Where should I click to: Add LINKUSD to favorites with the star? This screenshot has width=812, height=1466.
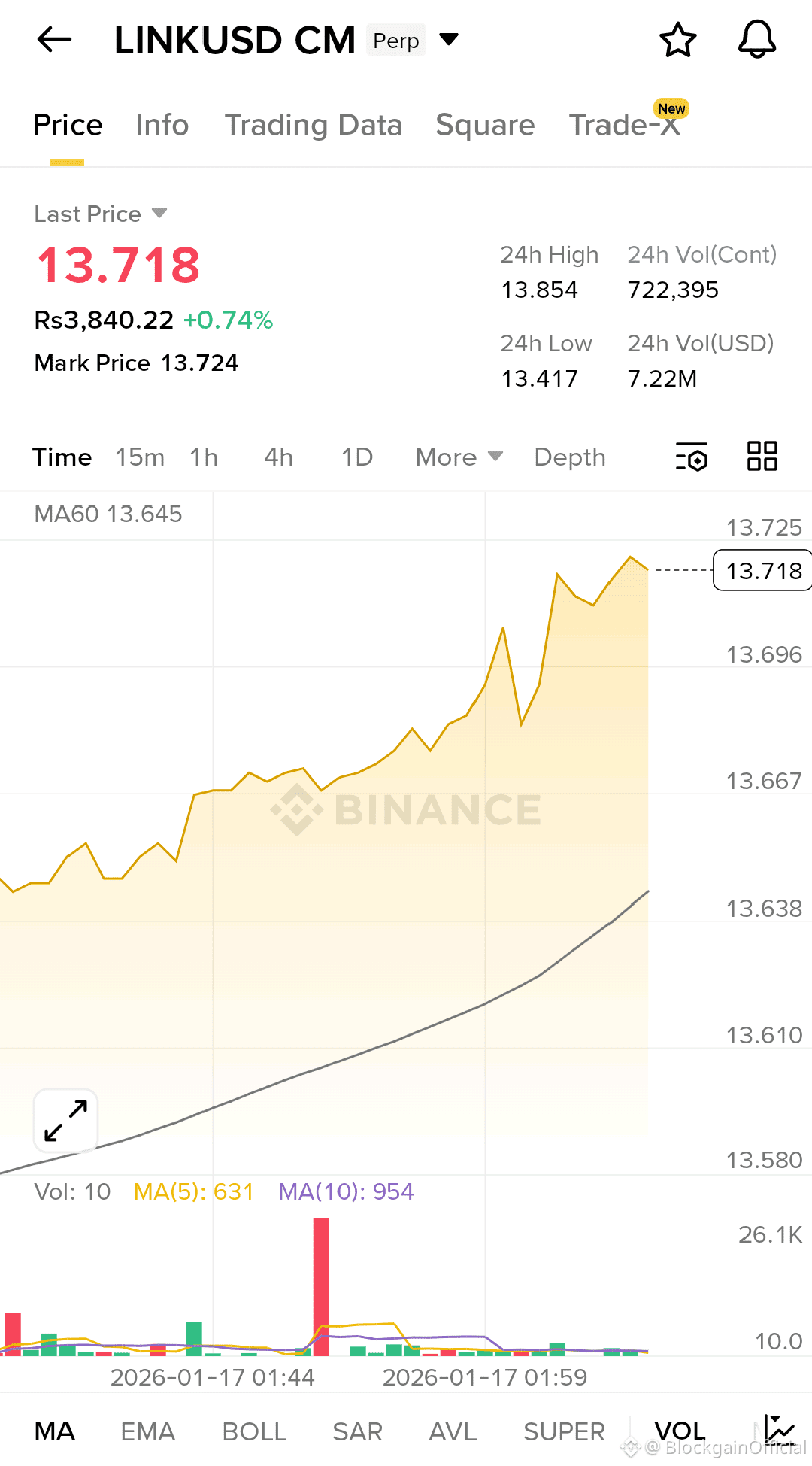click(678, 40)
